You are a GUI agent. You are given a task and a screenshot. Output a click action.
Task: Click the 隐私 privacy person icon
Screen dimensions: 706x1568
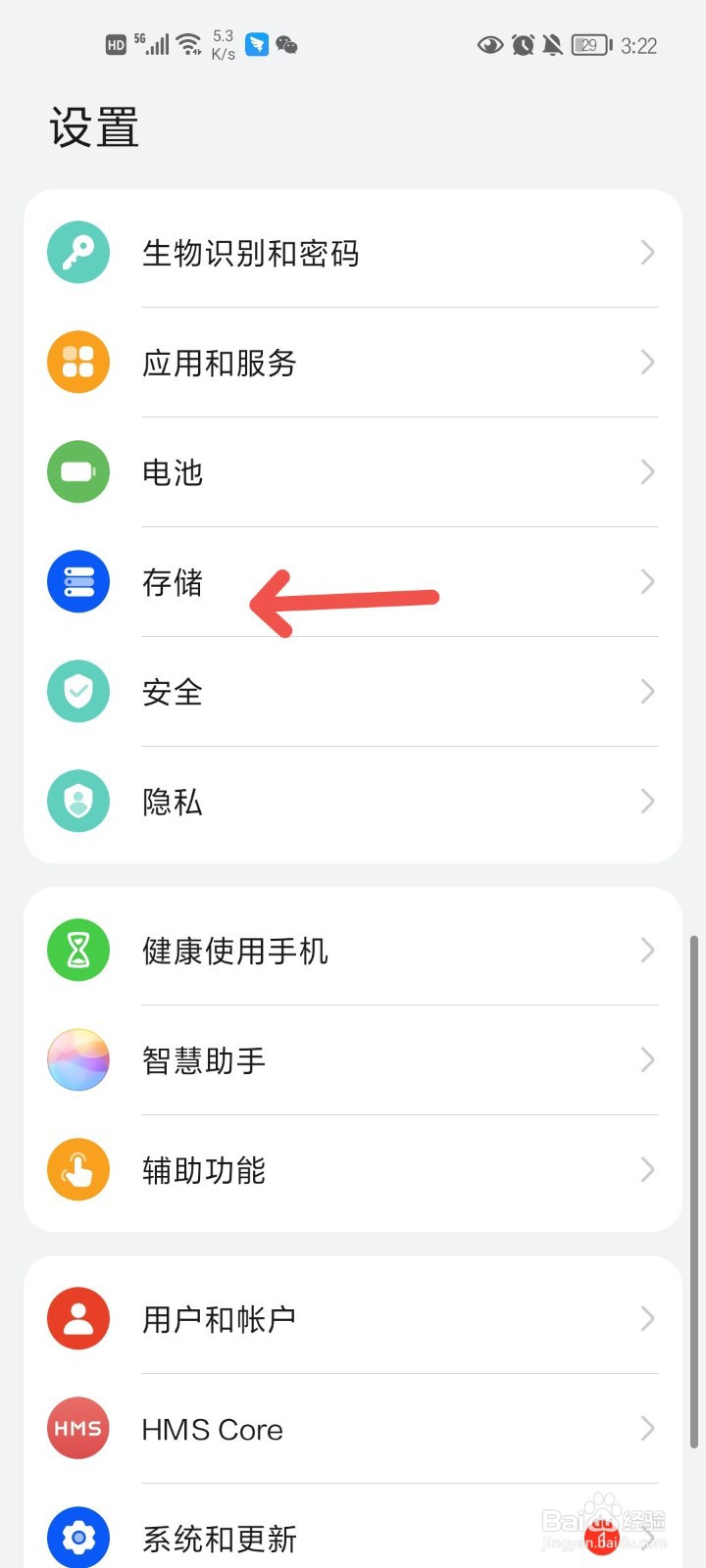(78, 801)
